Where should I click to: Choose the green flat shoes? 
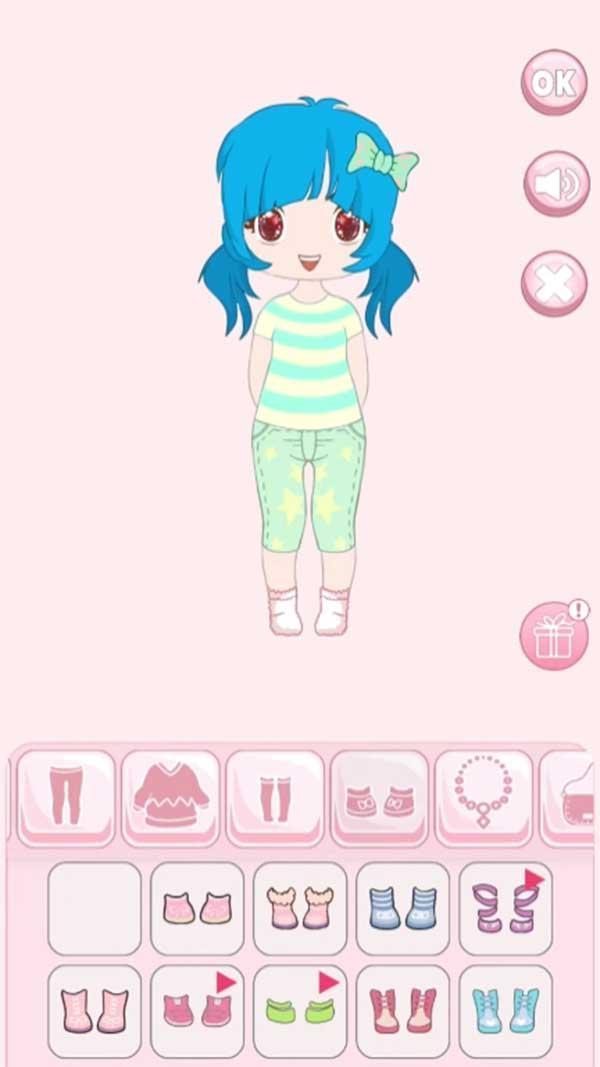(300, 1011)
